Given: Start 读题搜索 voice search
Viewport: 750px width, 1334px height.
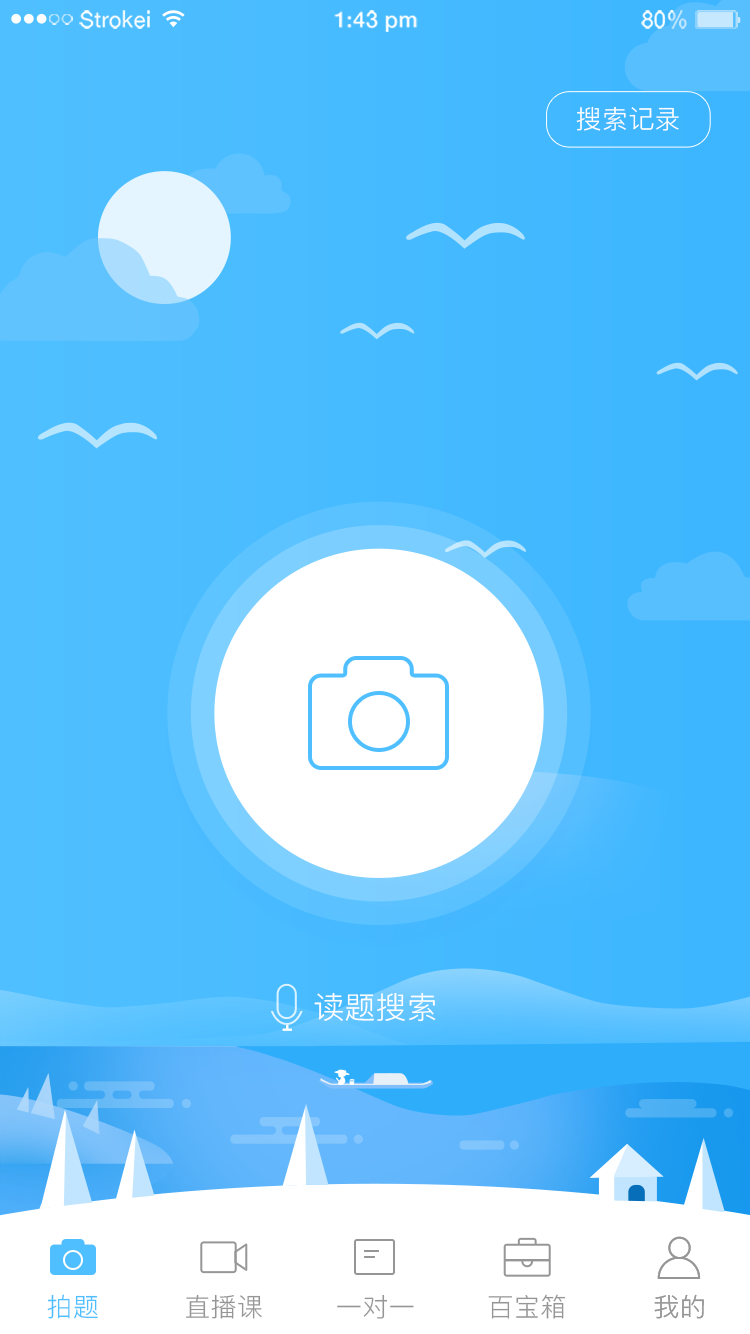Looking at the screenshot, I should pyautogui.click(x=354, y=1007).
